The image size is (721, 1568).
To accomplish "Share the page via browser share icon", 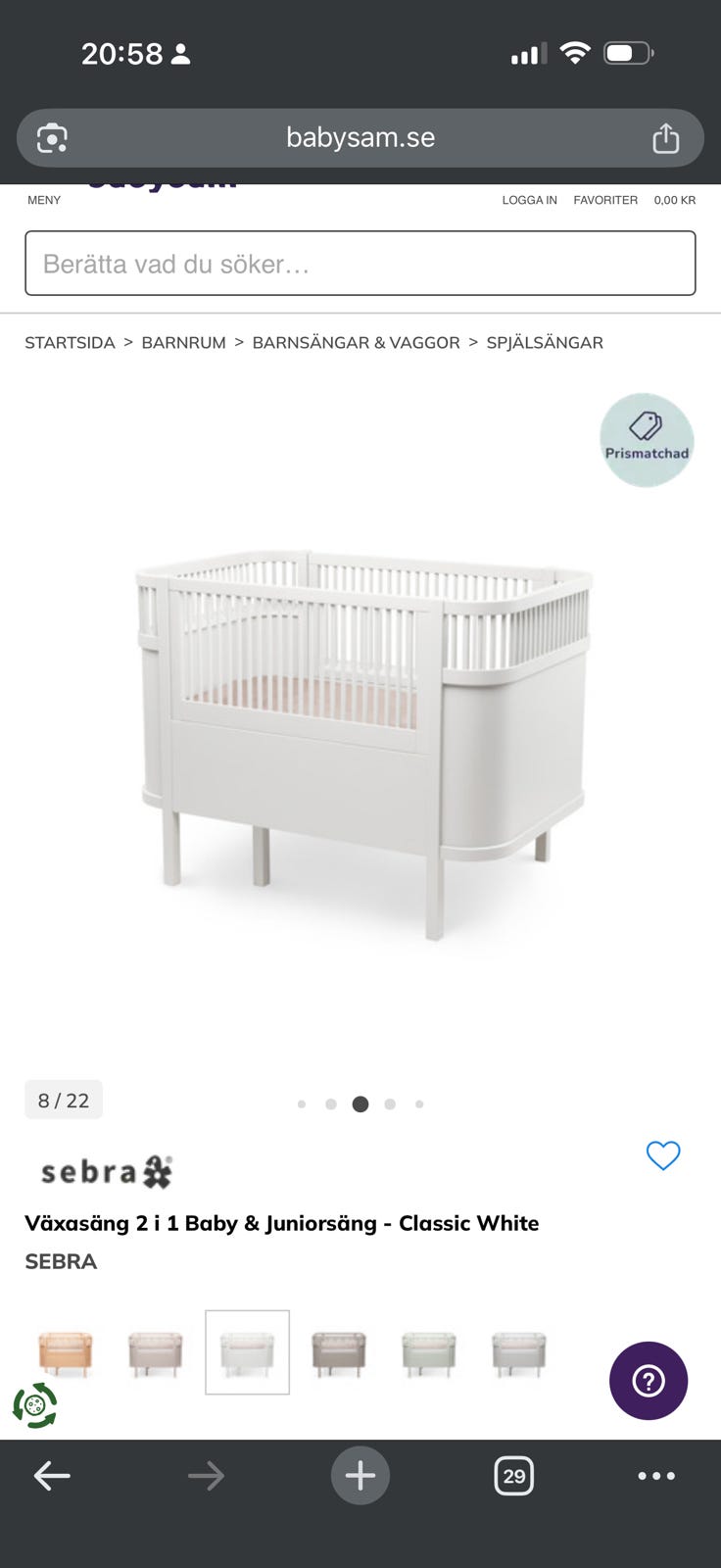I will click(x=666, y=138).
